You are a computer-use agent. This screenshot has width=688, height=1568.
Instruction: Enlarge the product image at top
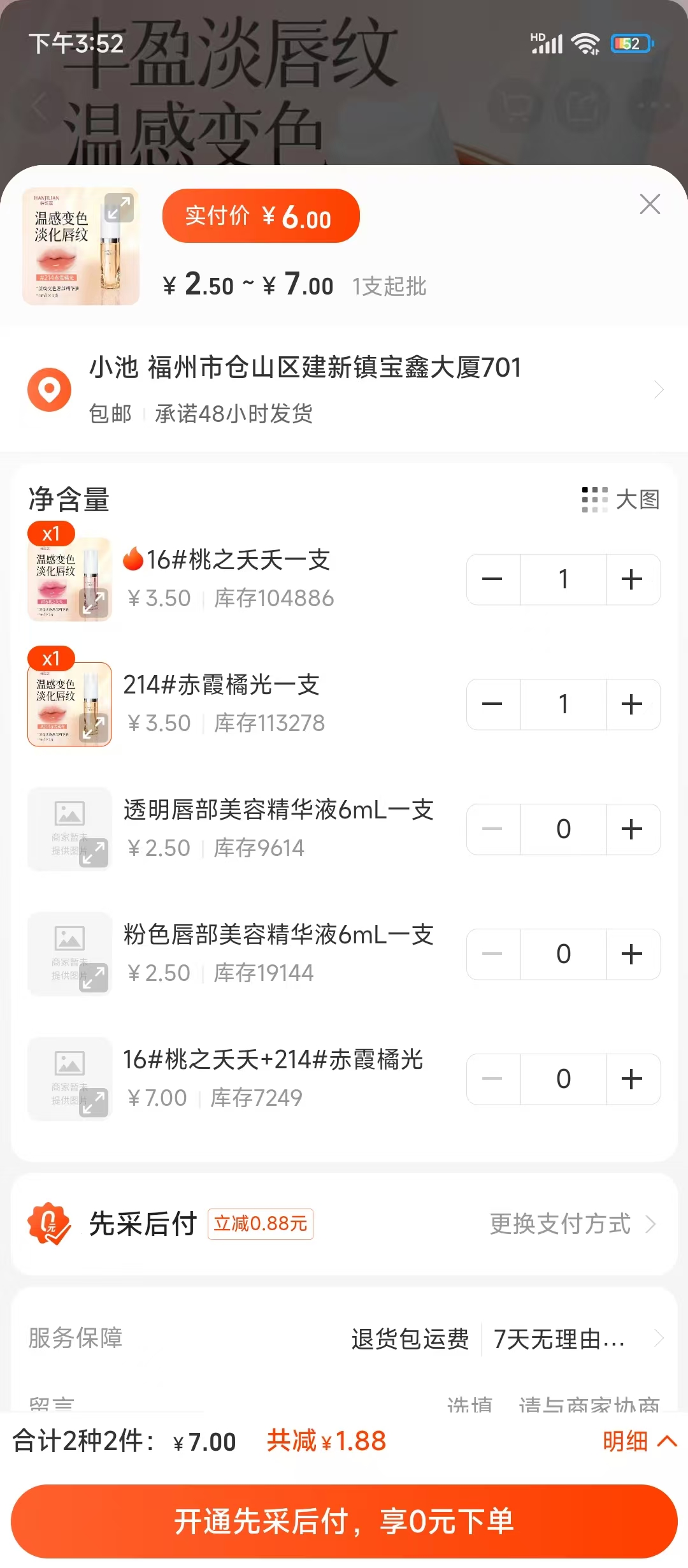tap(119, 208)
